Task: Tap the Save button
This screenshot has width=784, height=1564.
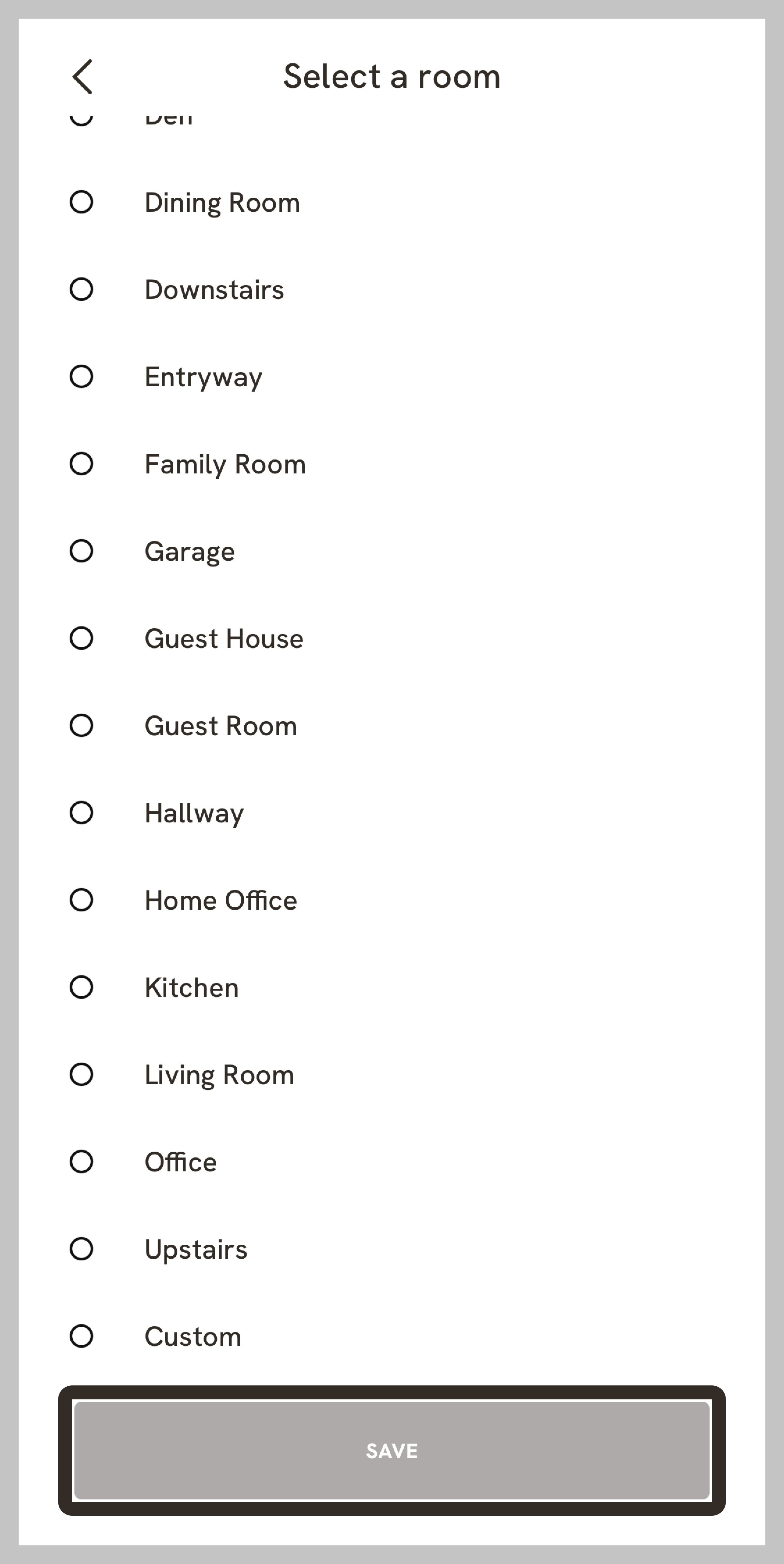Action: pyautogui.click(x=392, y=1451)
